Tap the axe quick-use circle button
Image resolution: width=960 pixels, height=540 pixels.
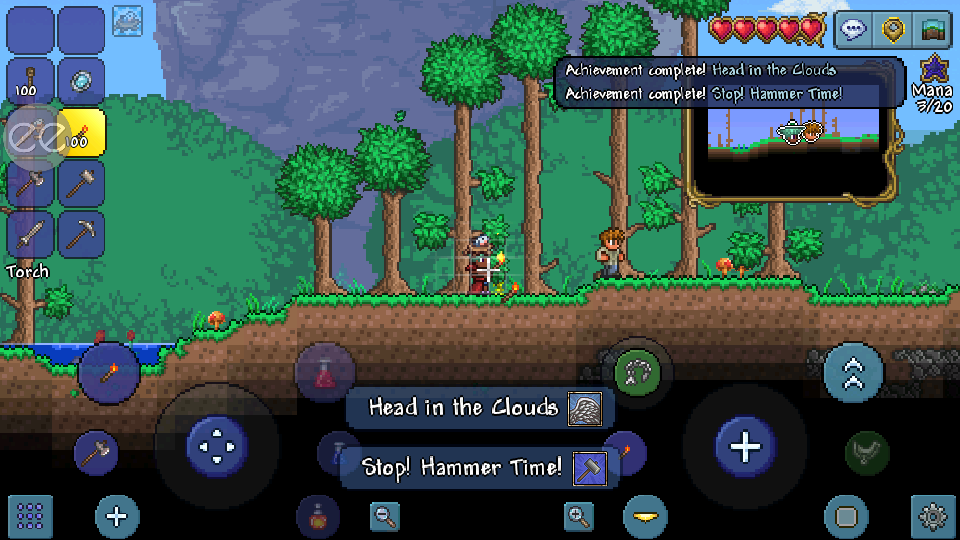pyautogui.click(x=96, y=454)
